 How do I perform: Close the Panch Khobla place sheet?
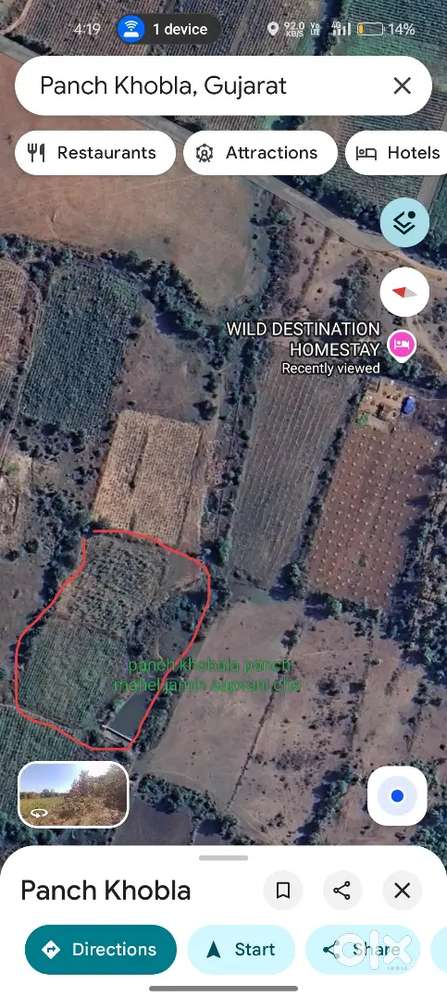(402, 890)
